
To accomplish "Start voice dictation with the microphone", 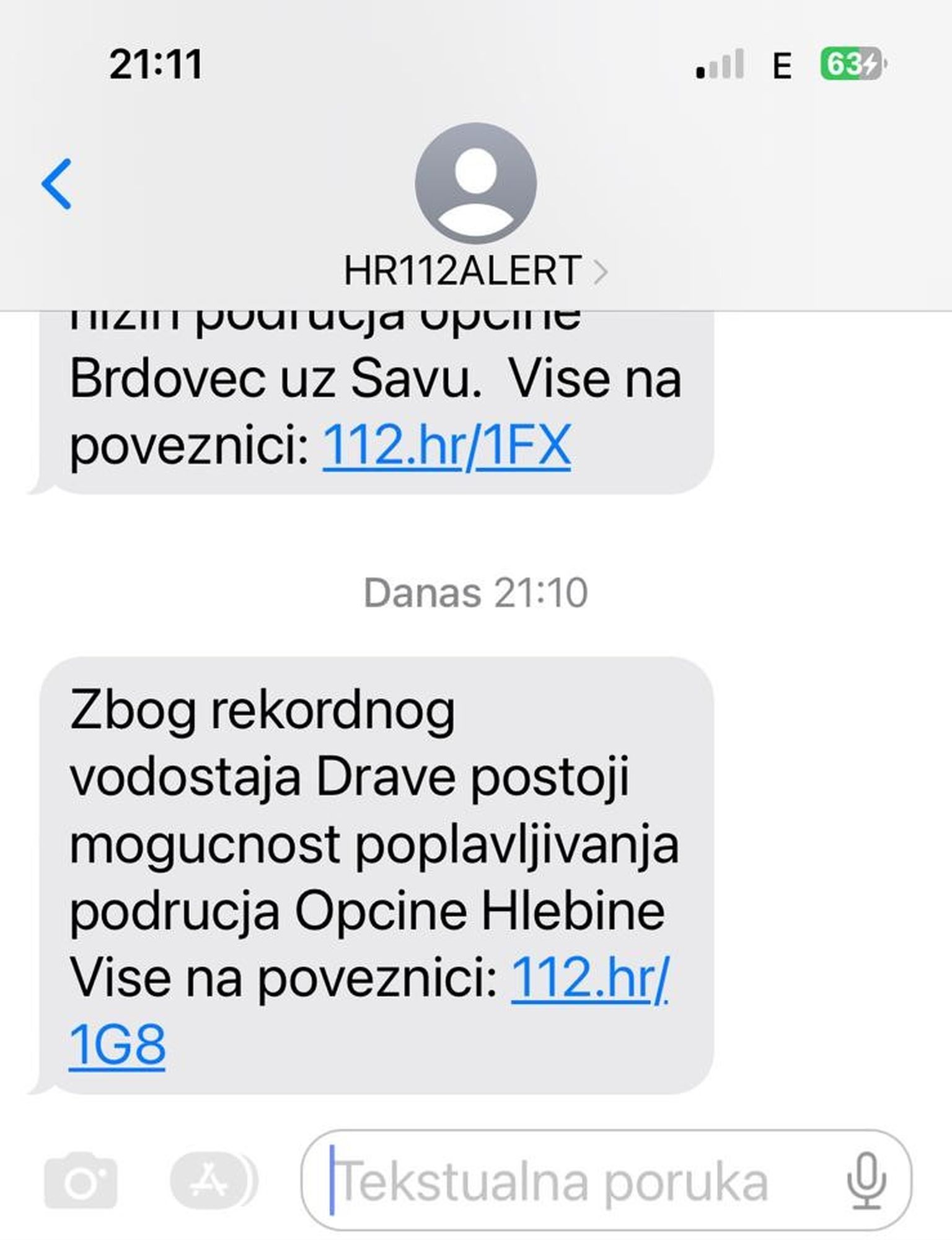I will pyautogui.click(x=866, y=1180).
